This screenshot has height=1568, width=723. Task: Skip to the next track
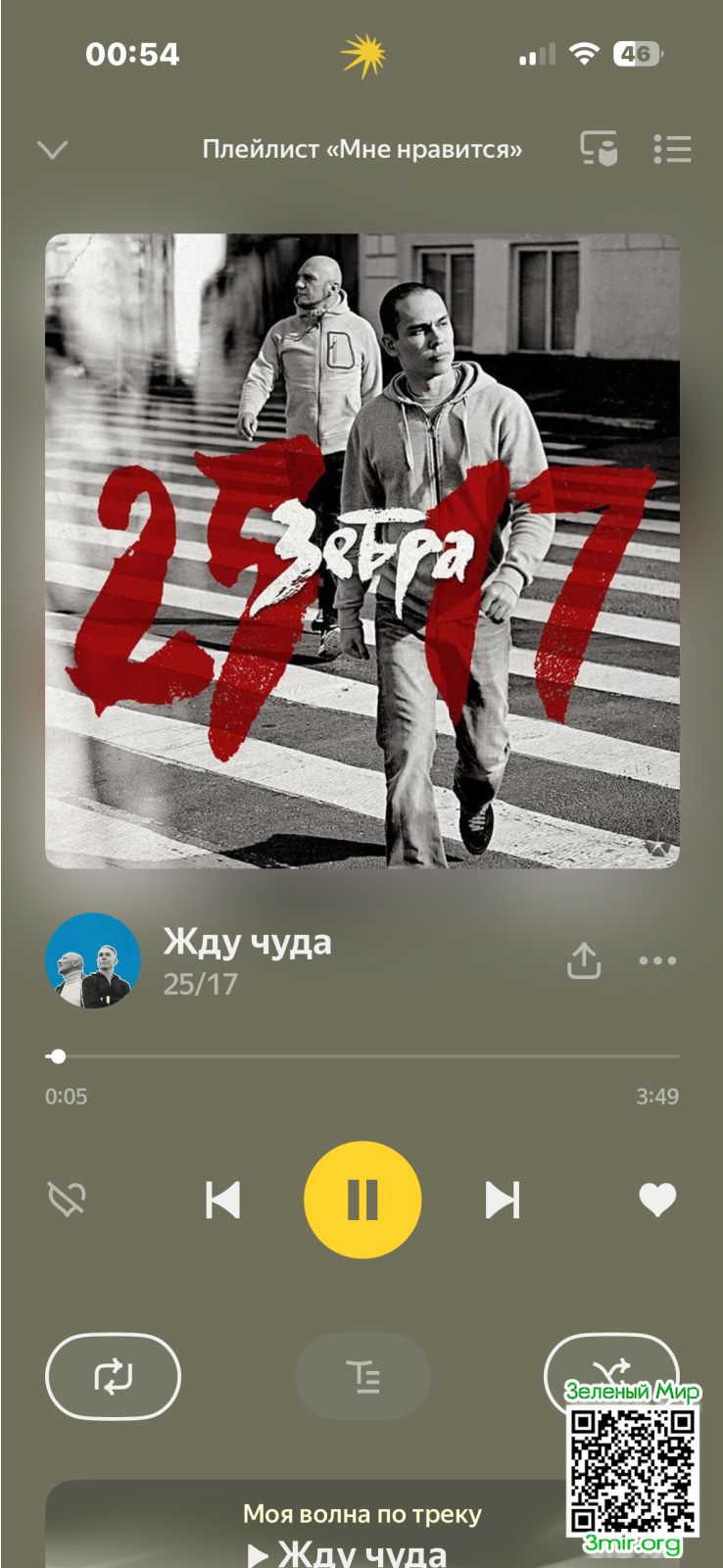coord(502,1200)
